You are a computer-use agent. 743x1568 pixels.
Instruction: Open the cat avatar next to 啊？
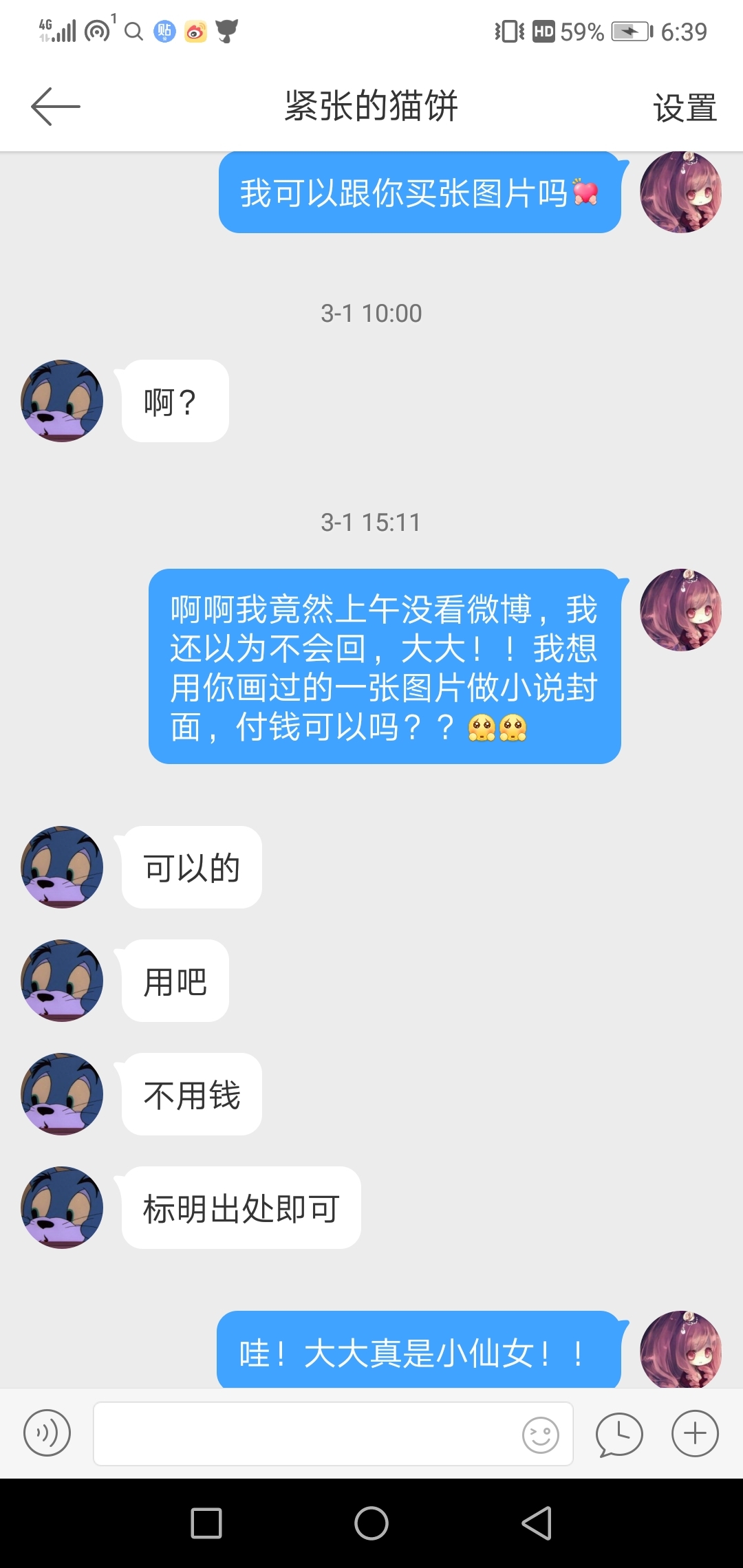[62, 401]
